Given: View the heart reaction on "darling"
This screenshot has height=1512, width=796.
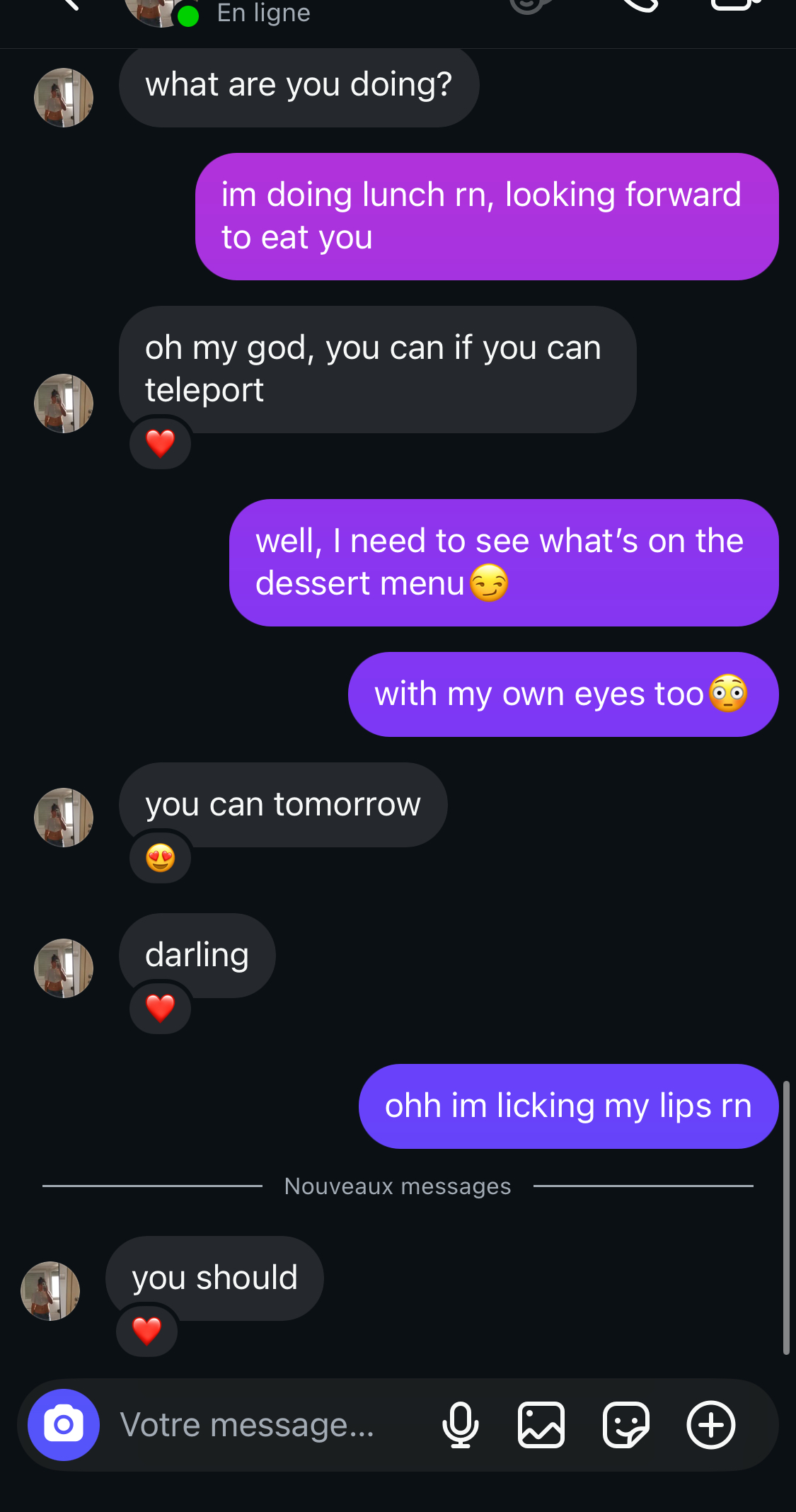Looking at the screenshot, I should 161,1009.
